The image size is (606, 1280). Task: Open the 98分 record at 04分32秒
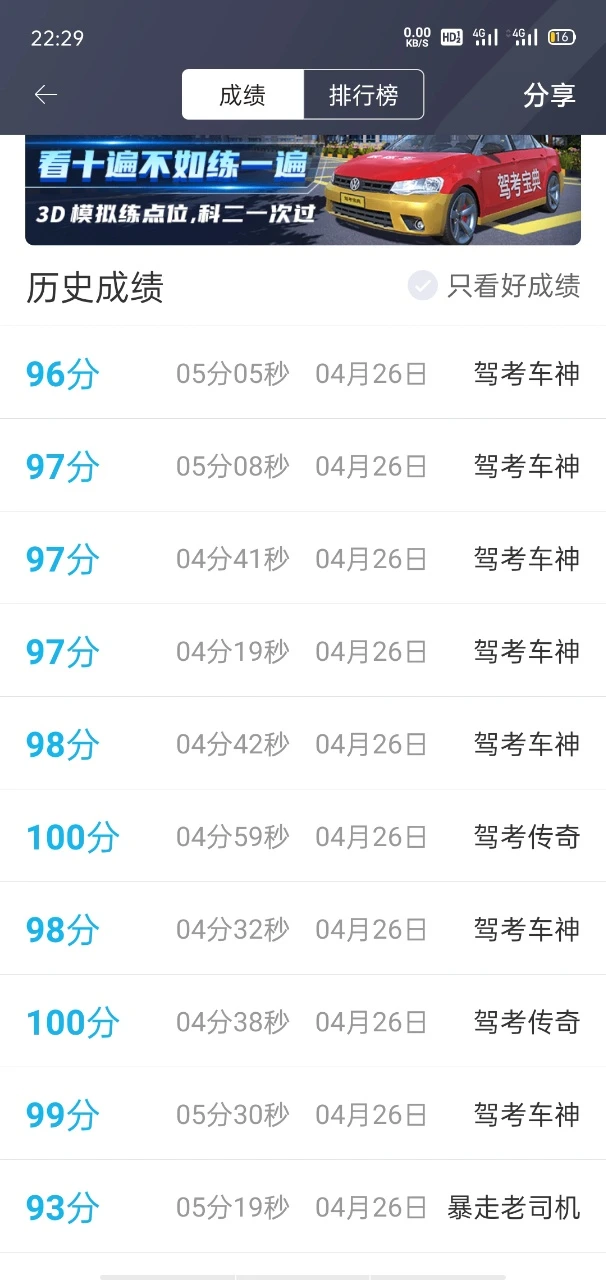point(303,929)
